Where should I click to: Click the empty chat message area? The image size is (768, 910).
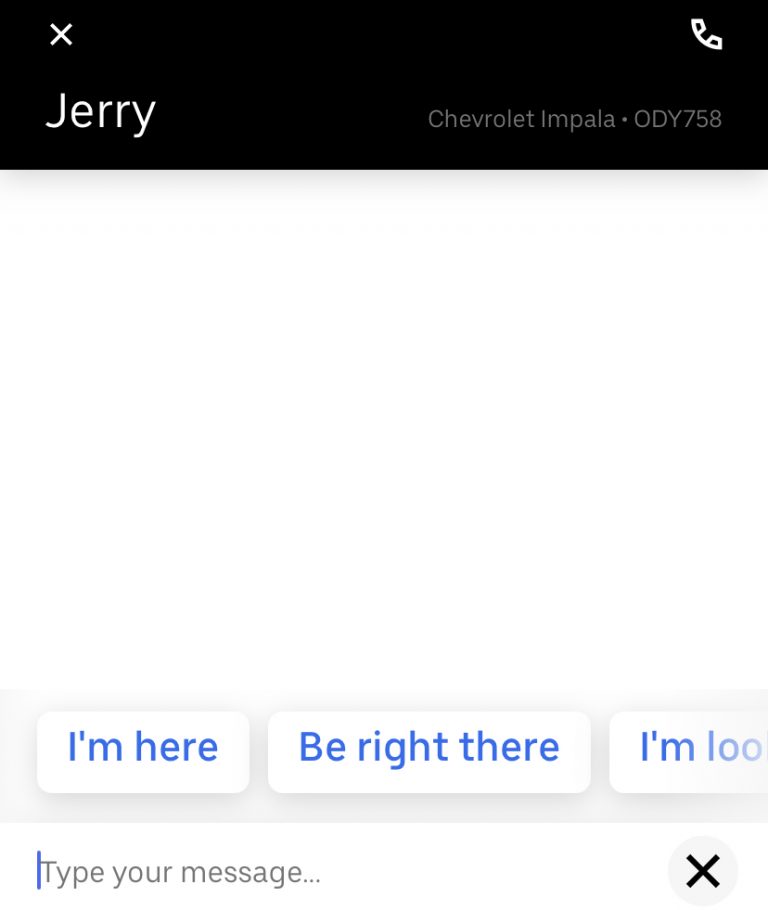[x=384, y=430]
